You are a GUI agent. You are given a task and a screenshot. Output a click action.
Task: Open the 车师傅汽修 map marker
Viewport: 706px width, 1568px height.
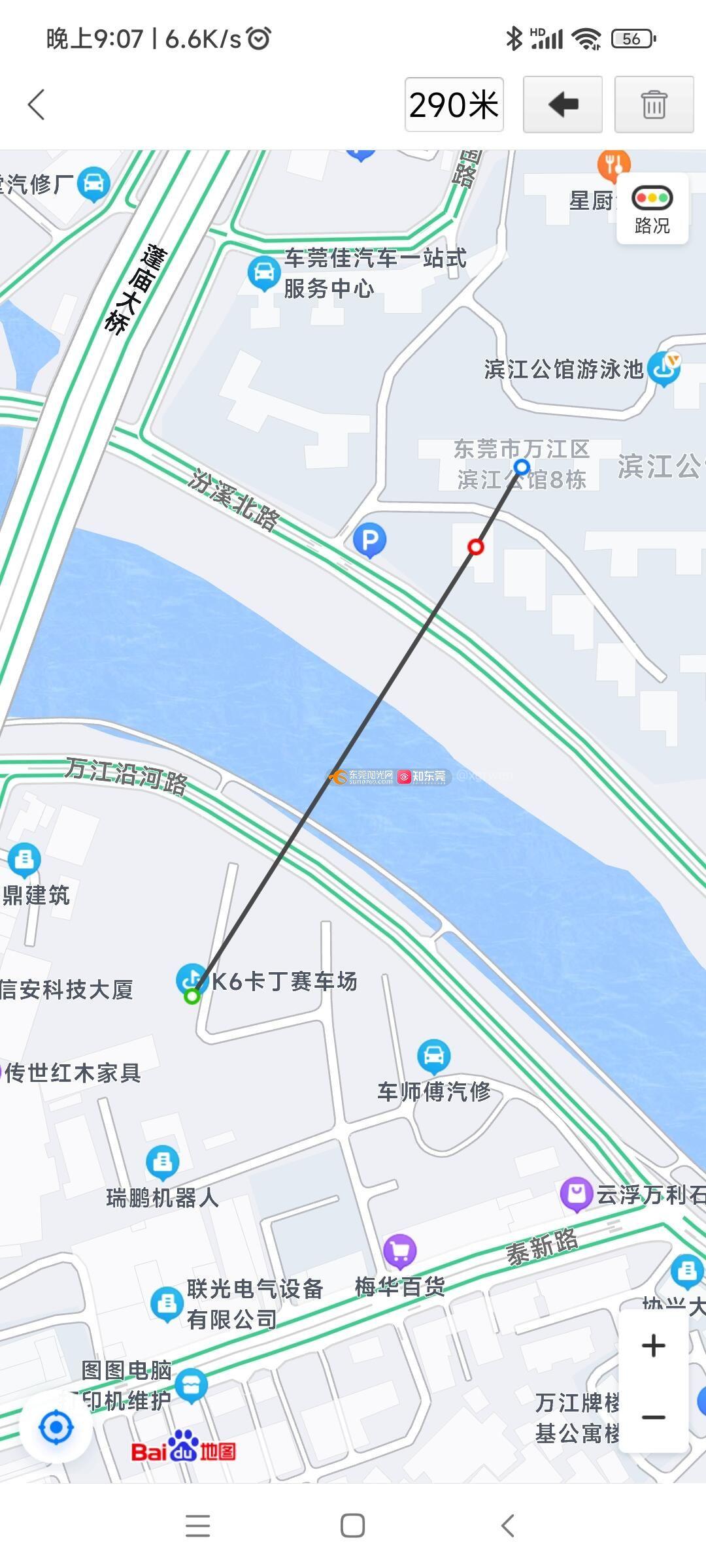(x=433, y=1055)
